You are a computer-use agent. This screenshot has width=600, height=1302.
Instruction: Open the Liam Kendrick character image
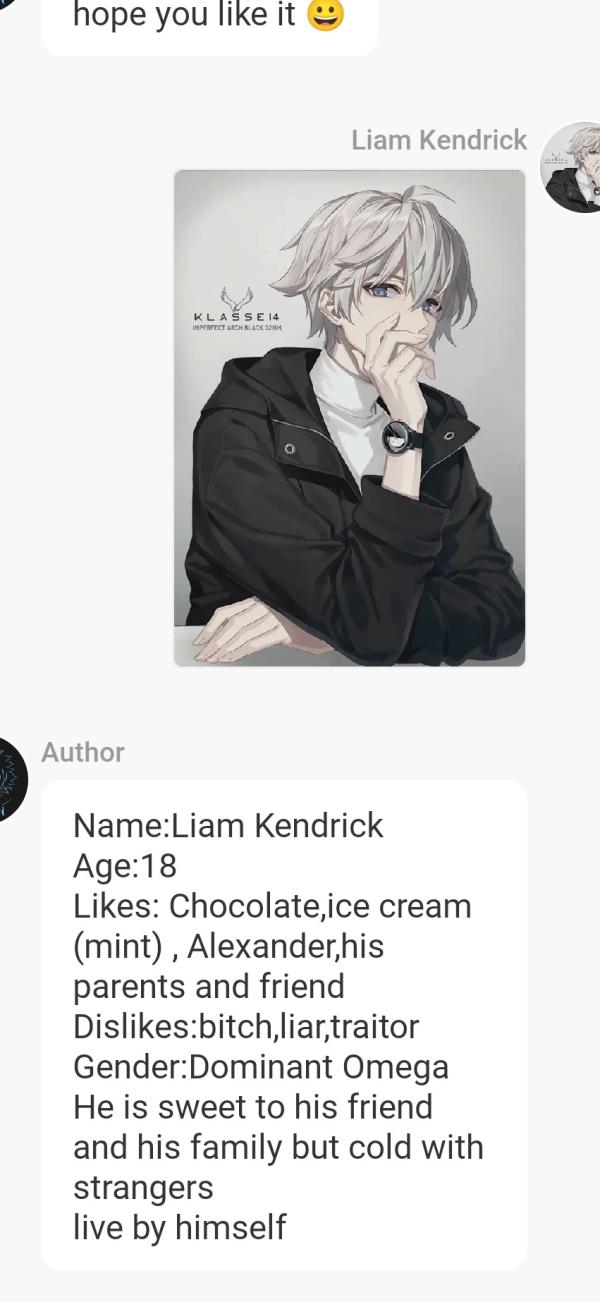349,418
